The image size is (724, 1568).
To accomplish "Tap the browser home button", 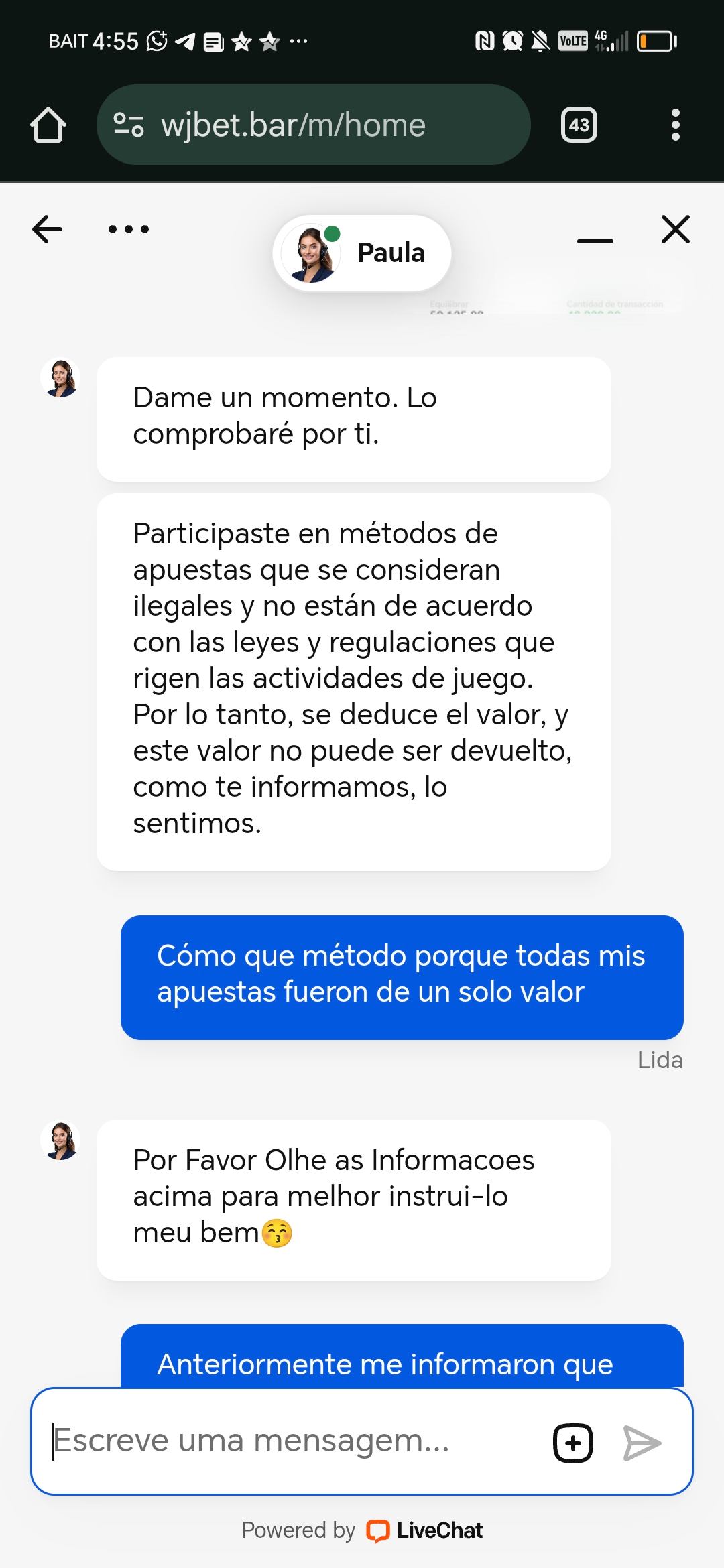I will tap(48, 125).
